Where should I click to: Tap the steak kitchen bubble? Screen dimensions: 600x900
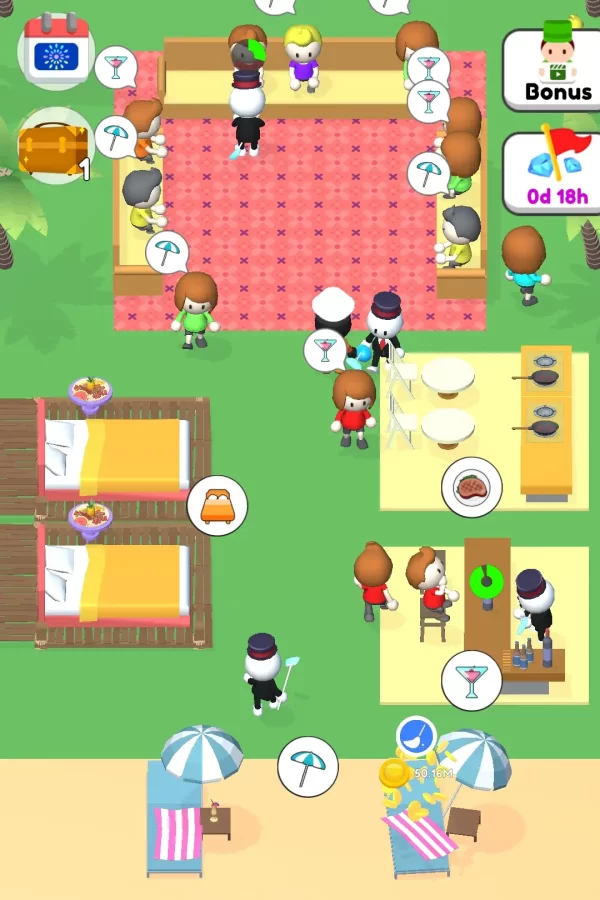[472, 487]
